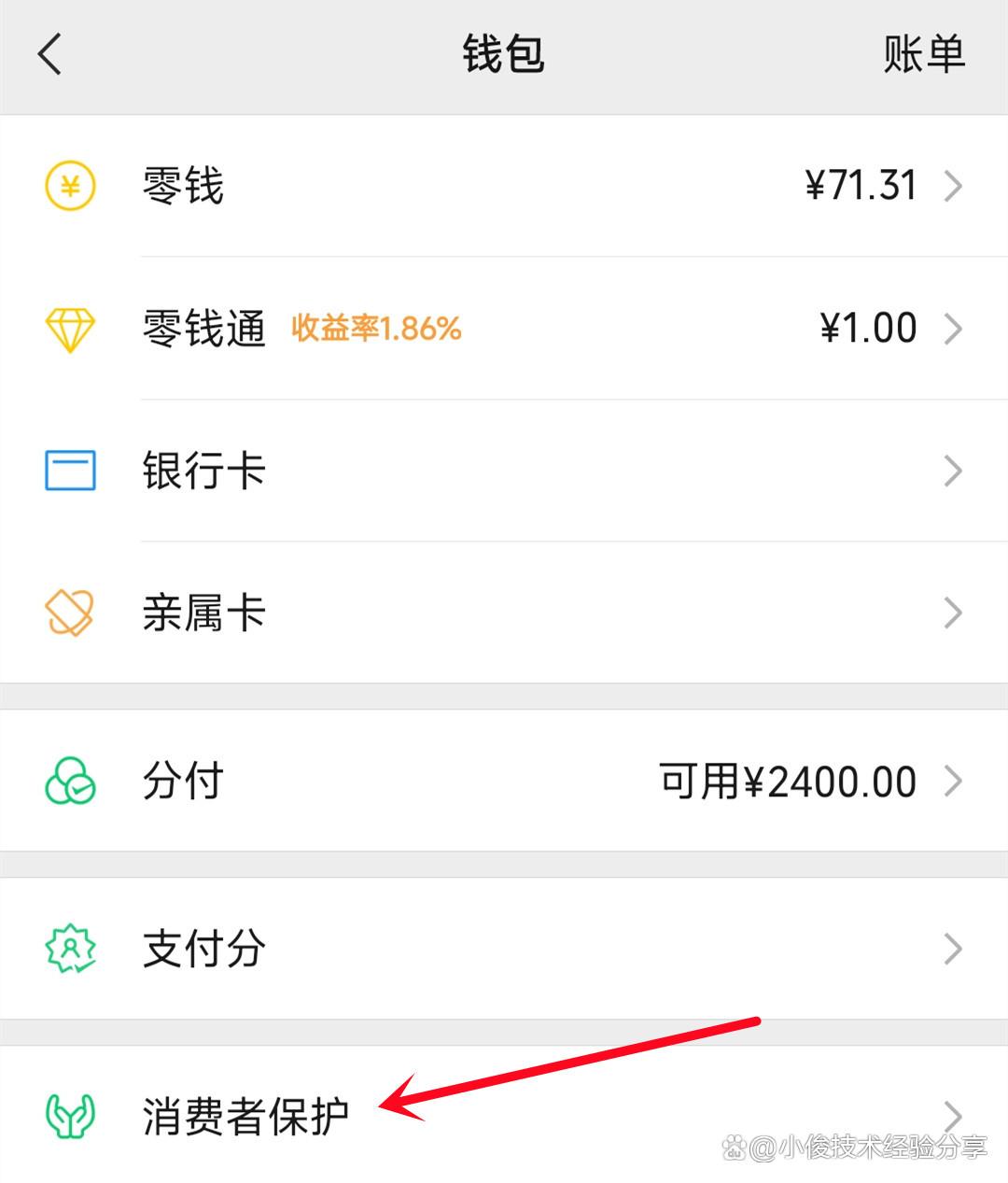
Task: Tap the 可用¥2400.00 credit amount
Action: pos(787,781)
